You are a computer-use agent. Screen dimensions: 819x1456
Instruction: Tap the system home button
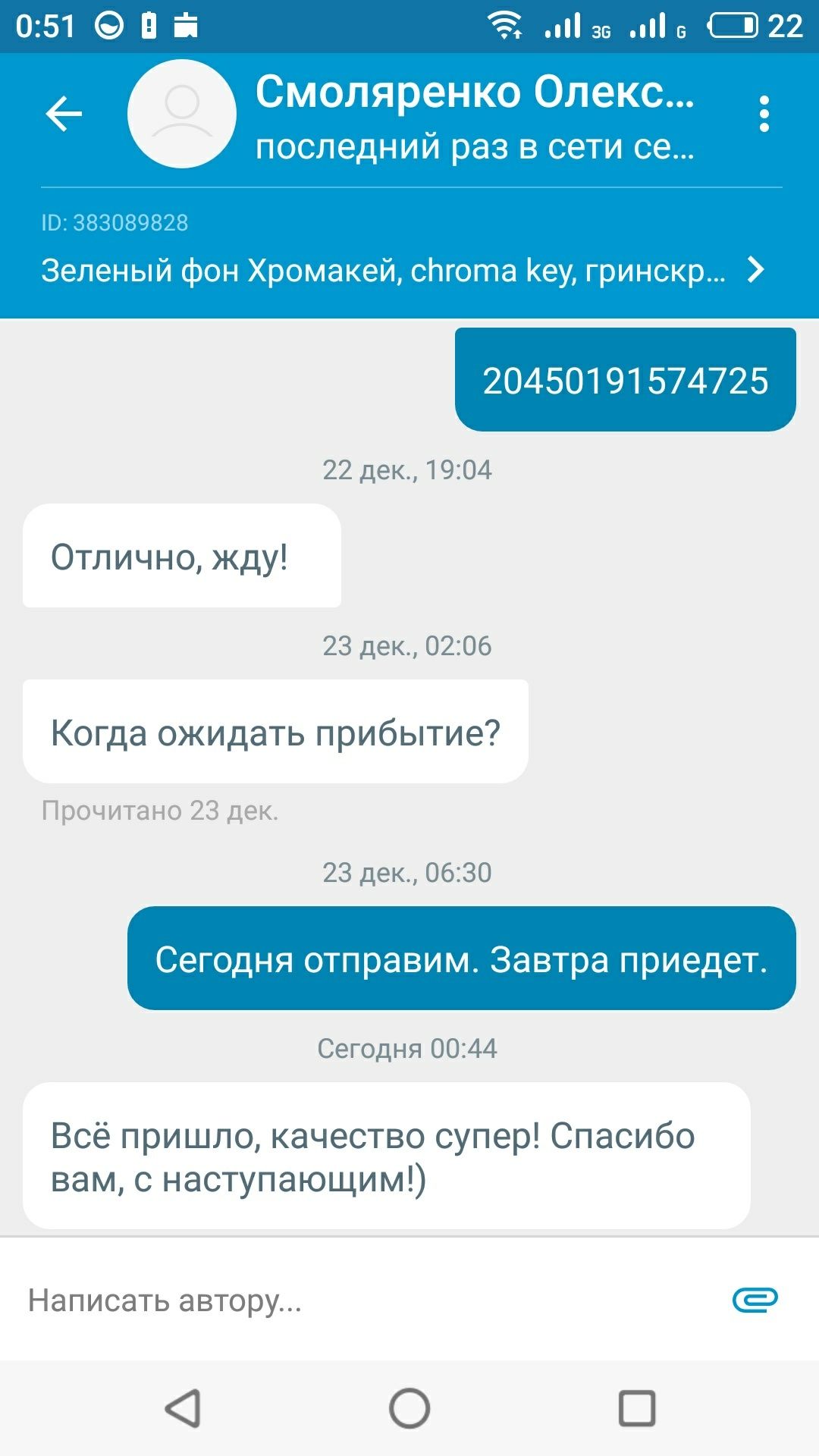pos(409,1408)
